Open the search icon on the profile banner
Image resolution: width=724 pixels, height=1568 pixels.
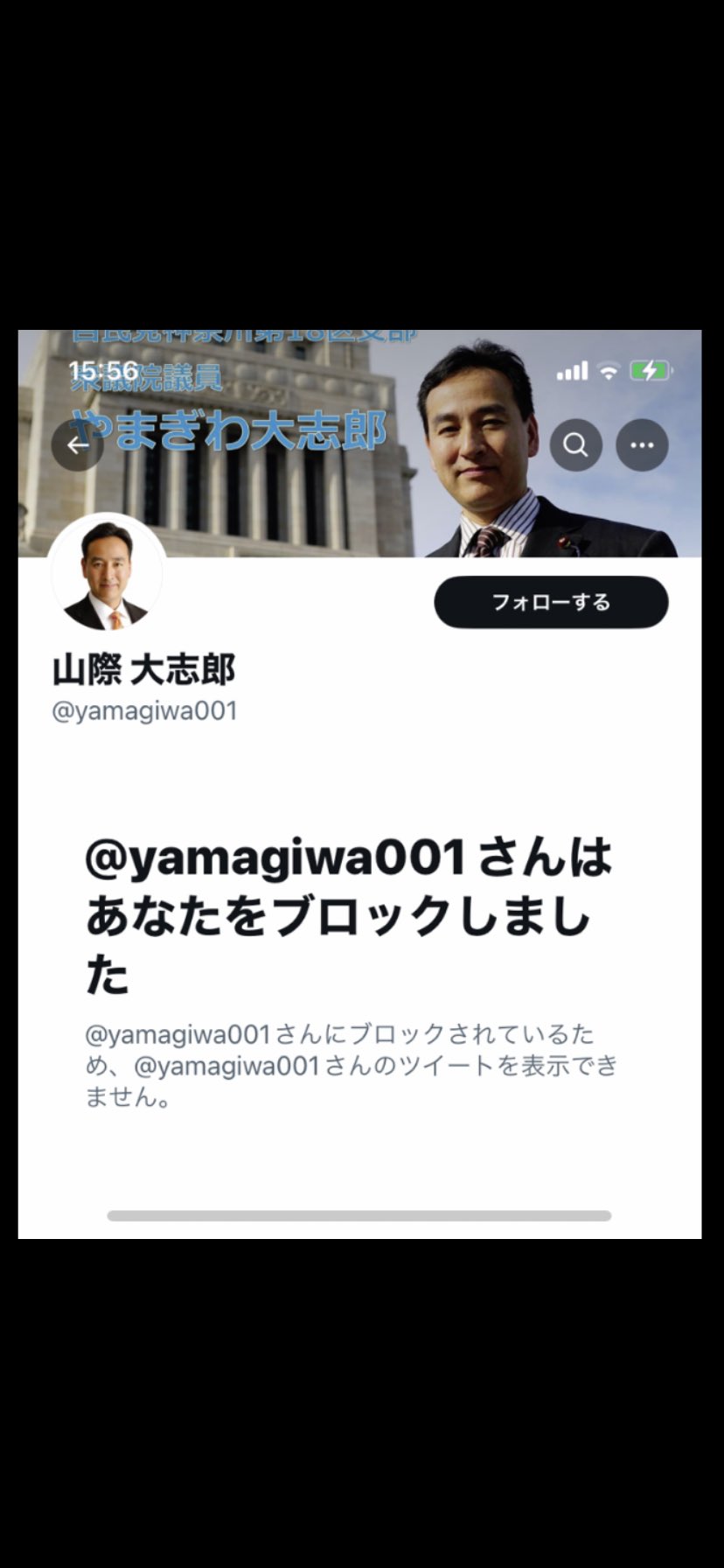(575, 445)
